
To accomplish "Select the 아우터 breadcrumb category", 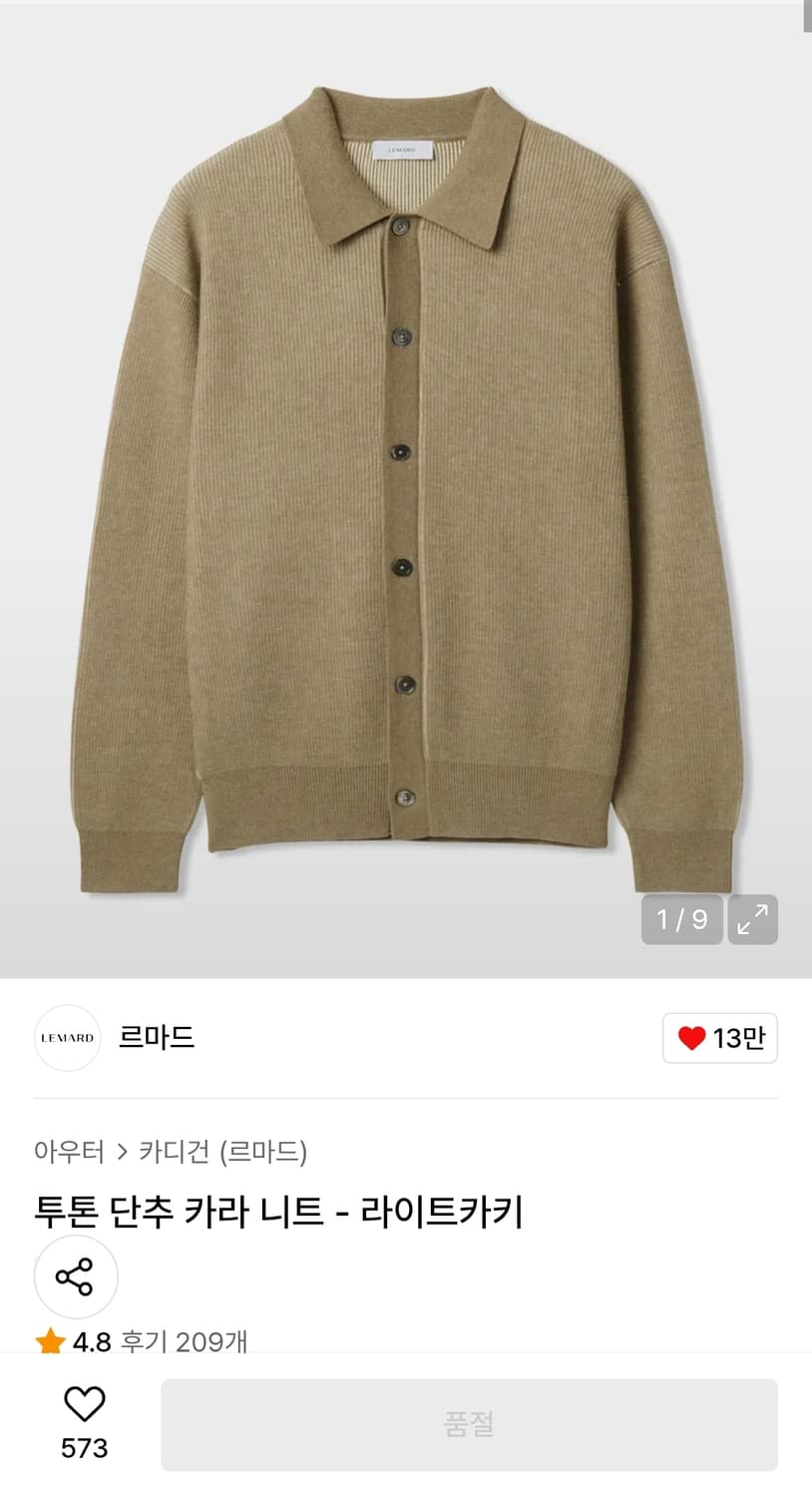I will (69, 1151).
